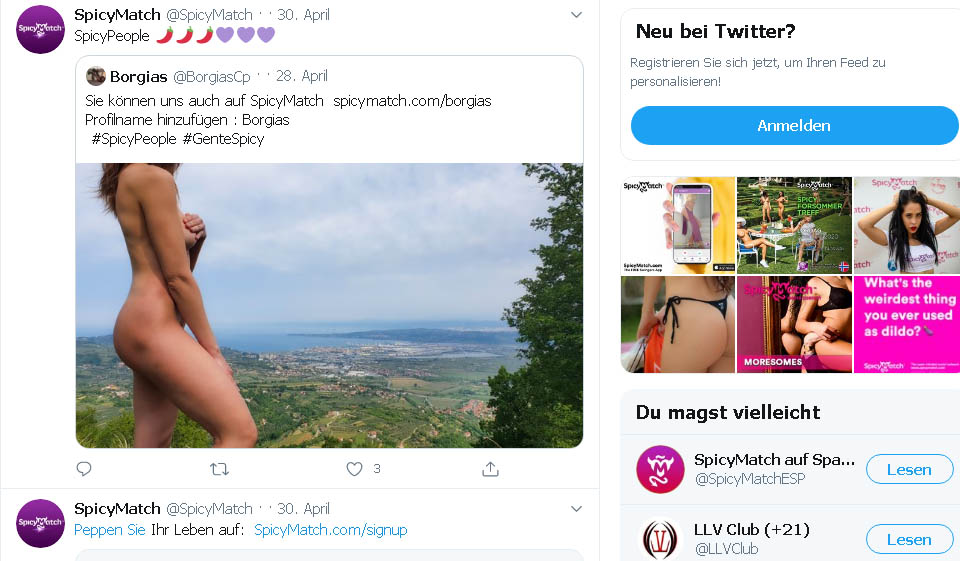Image resolution: width=960 pixels, height=561 pixels.
Task: Expand the options chevron on SpicyPeople tweet
Action: click(576, 15)
